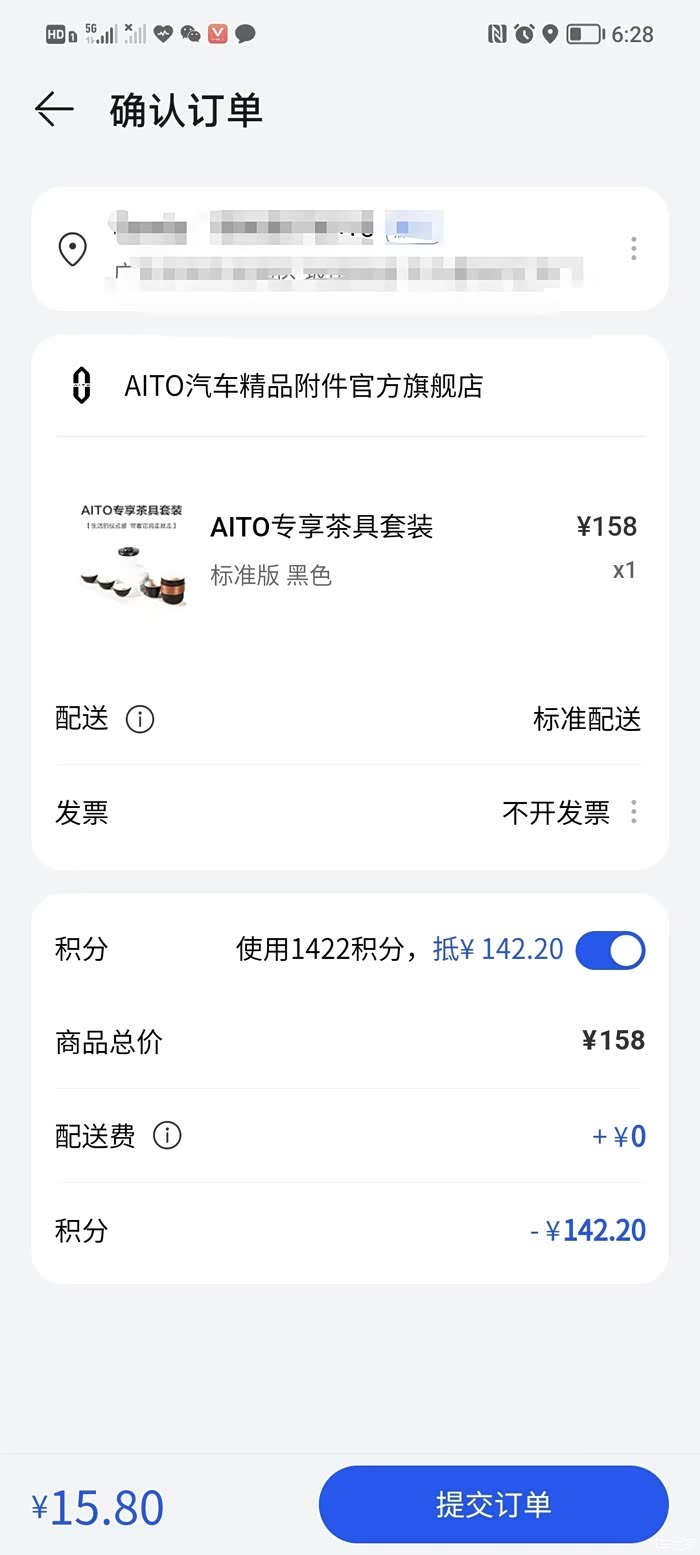
Task: Open the delivery address card
Action: [350, 249]
